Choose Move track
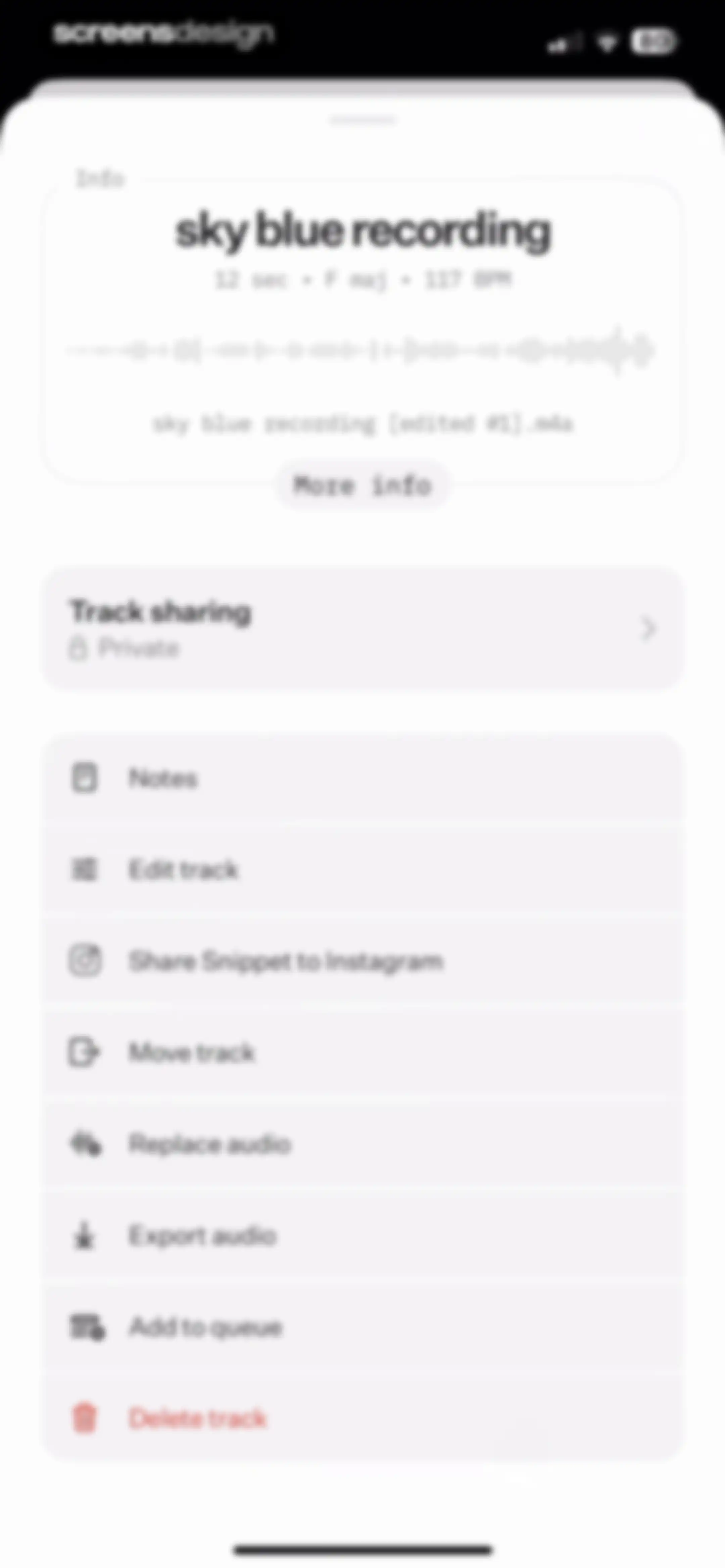The width and height of the screenshot is (725, 1568). pyautogui.click(x=363, y=1052)
